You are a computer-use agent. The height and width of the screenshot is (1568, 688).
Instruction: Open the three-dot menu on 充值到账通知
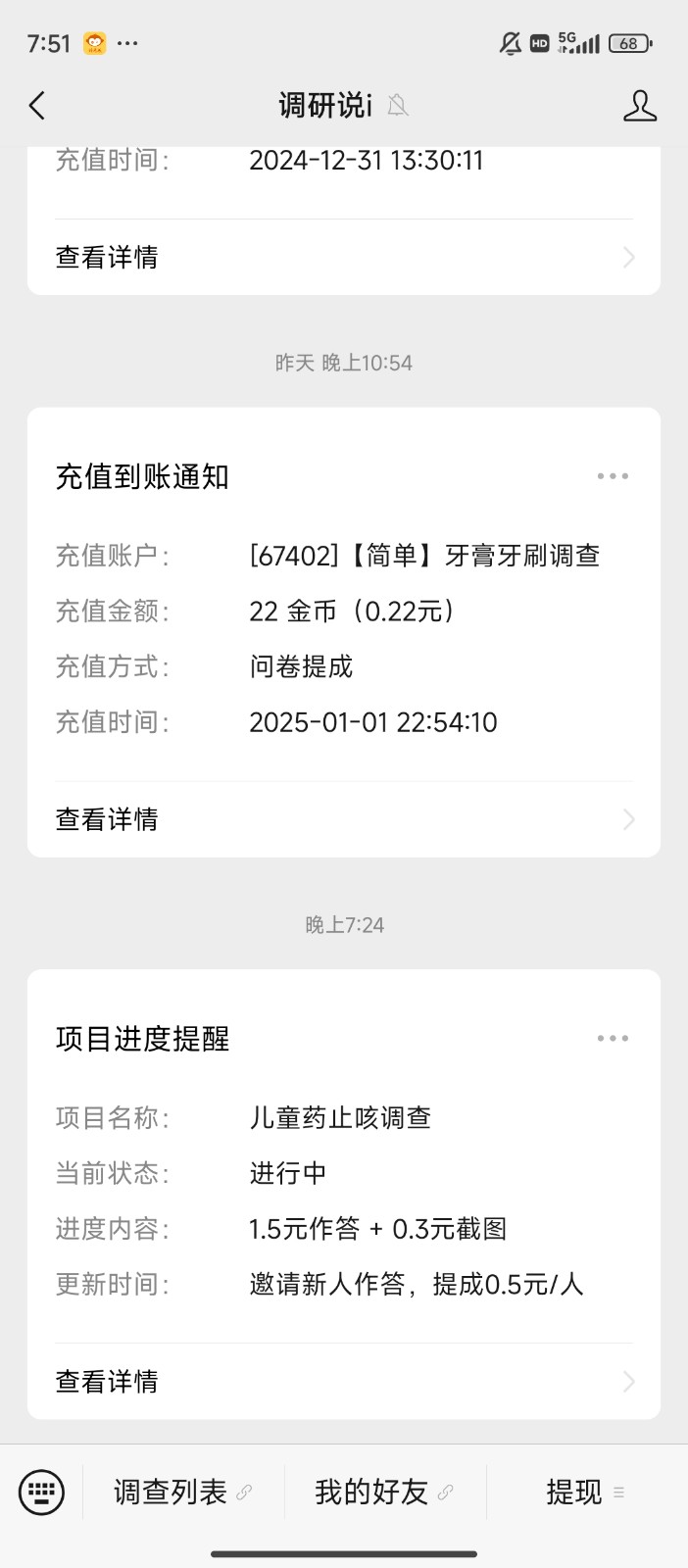613,476
